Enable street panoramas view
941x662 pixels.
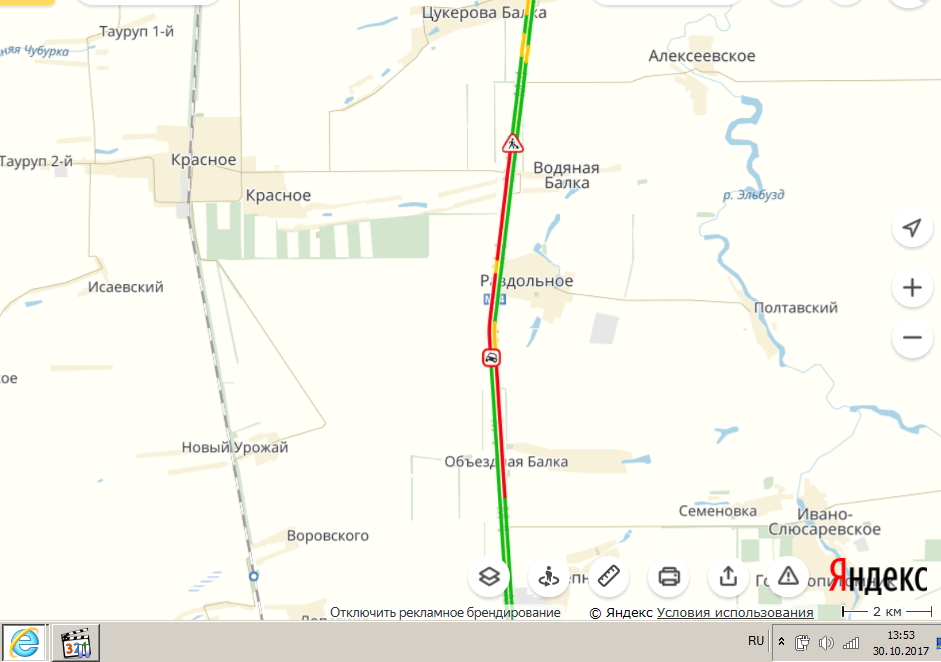(x=548, y=576)
